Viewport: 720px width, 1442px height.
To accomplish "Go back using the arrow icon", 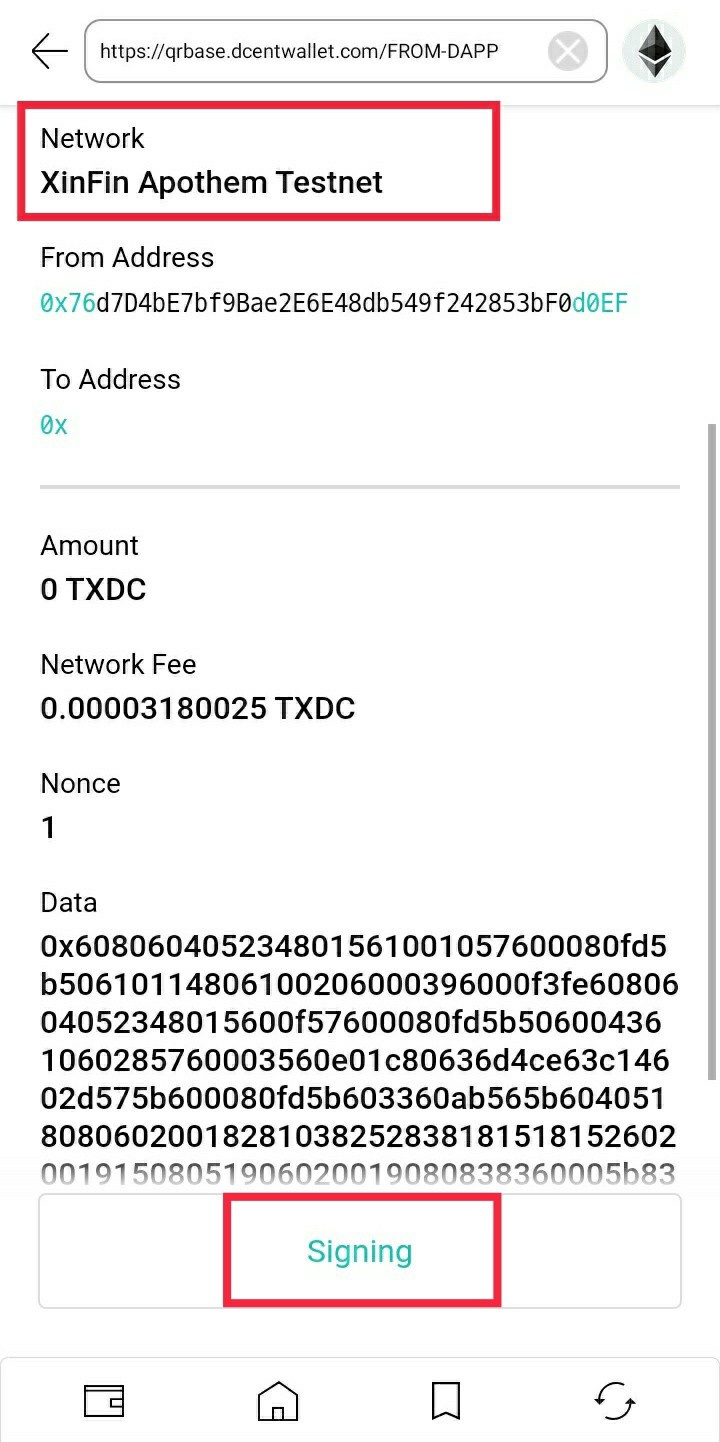I will tap(49, 51).
